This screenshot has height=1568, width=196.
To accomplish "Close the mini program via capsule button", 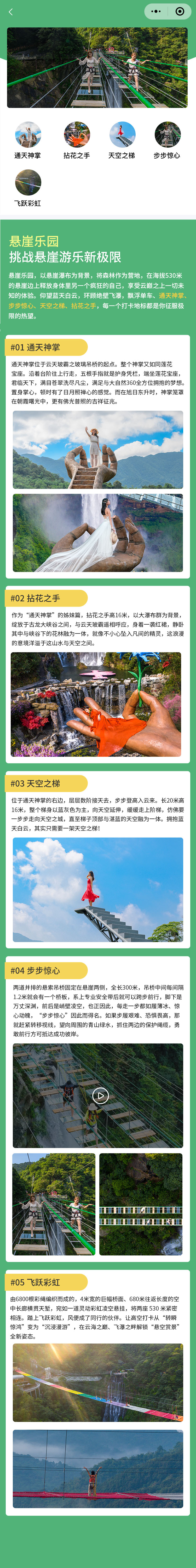I will (180, 11).
